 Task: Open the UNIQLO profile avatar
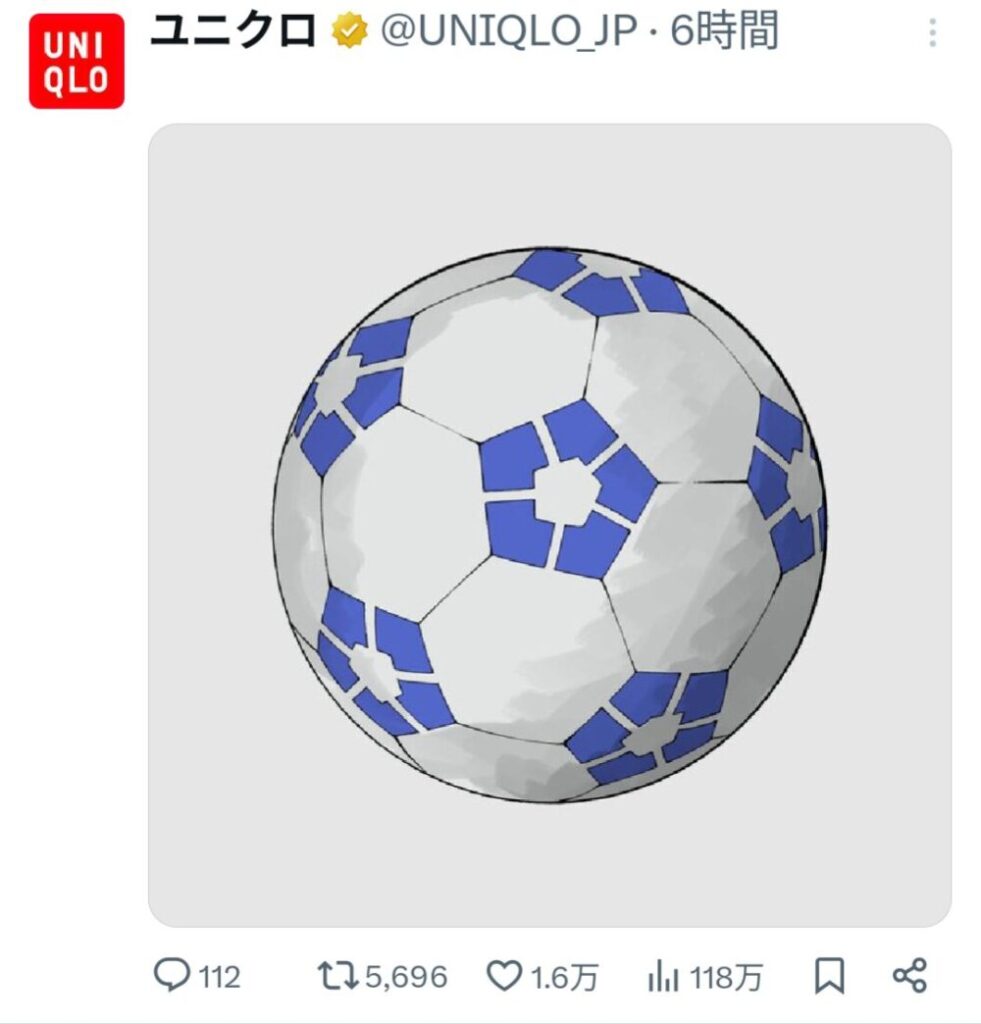(x=76, y=61)
